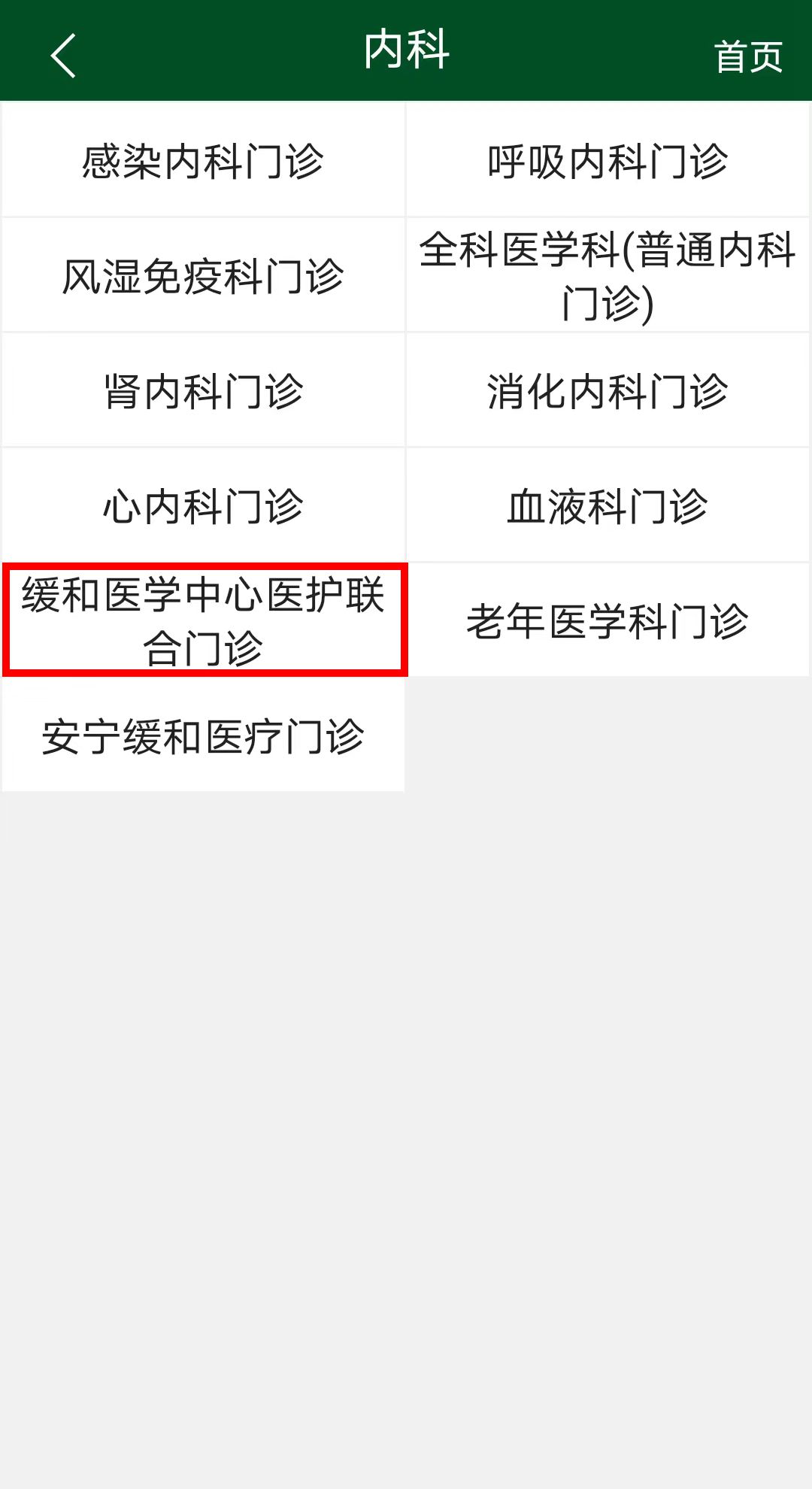Choose 血液科门诊
812x1489 pixels.
coord(607,505)
